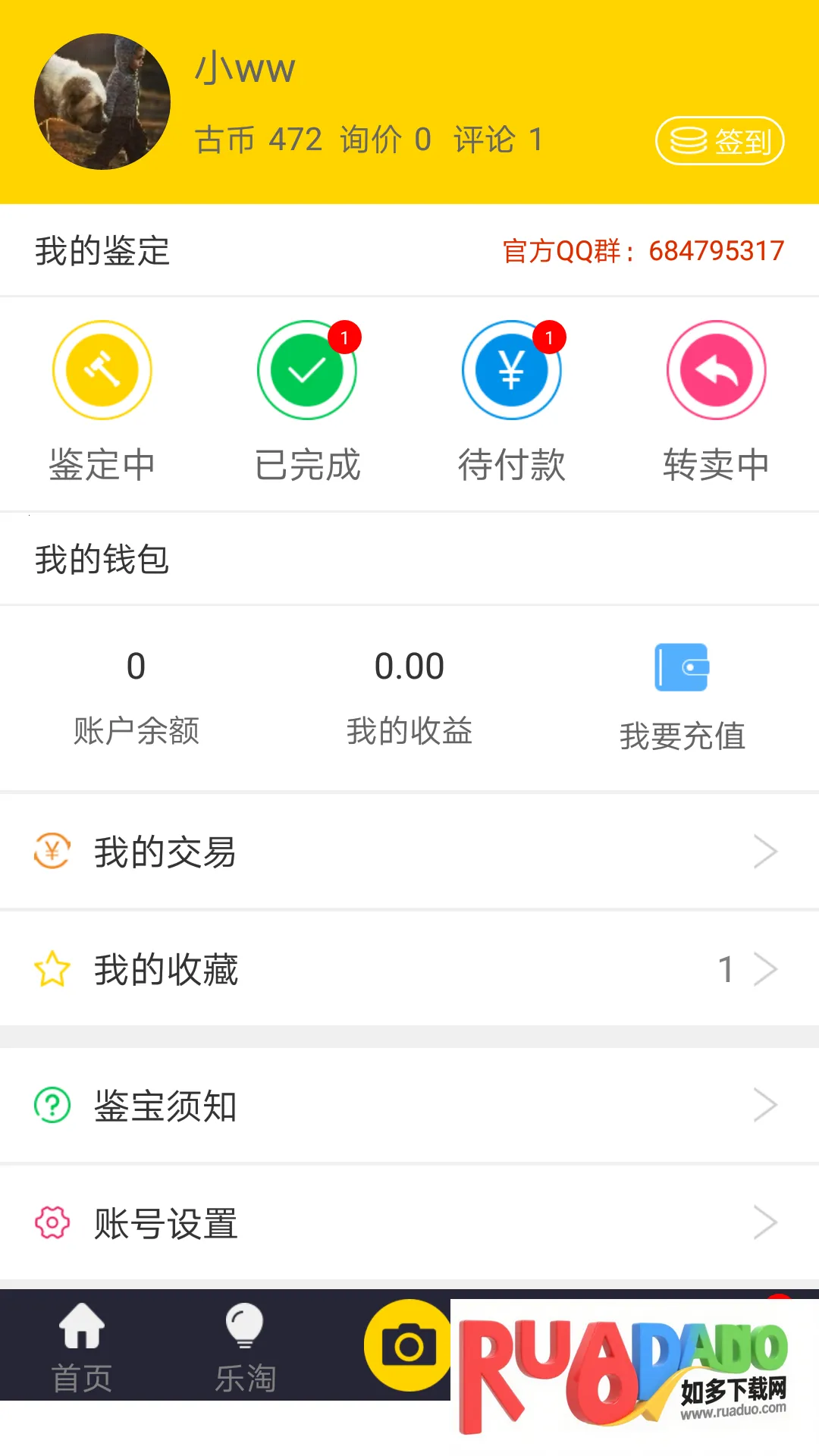Switch to the 首页 tab
The image size is (819, 1456).
coord(82,1347)
